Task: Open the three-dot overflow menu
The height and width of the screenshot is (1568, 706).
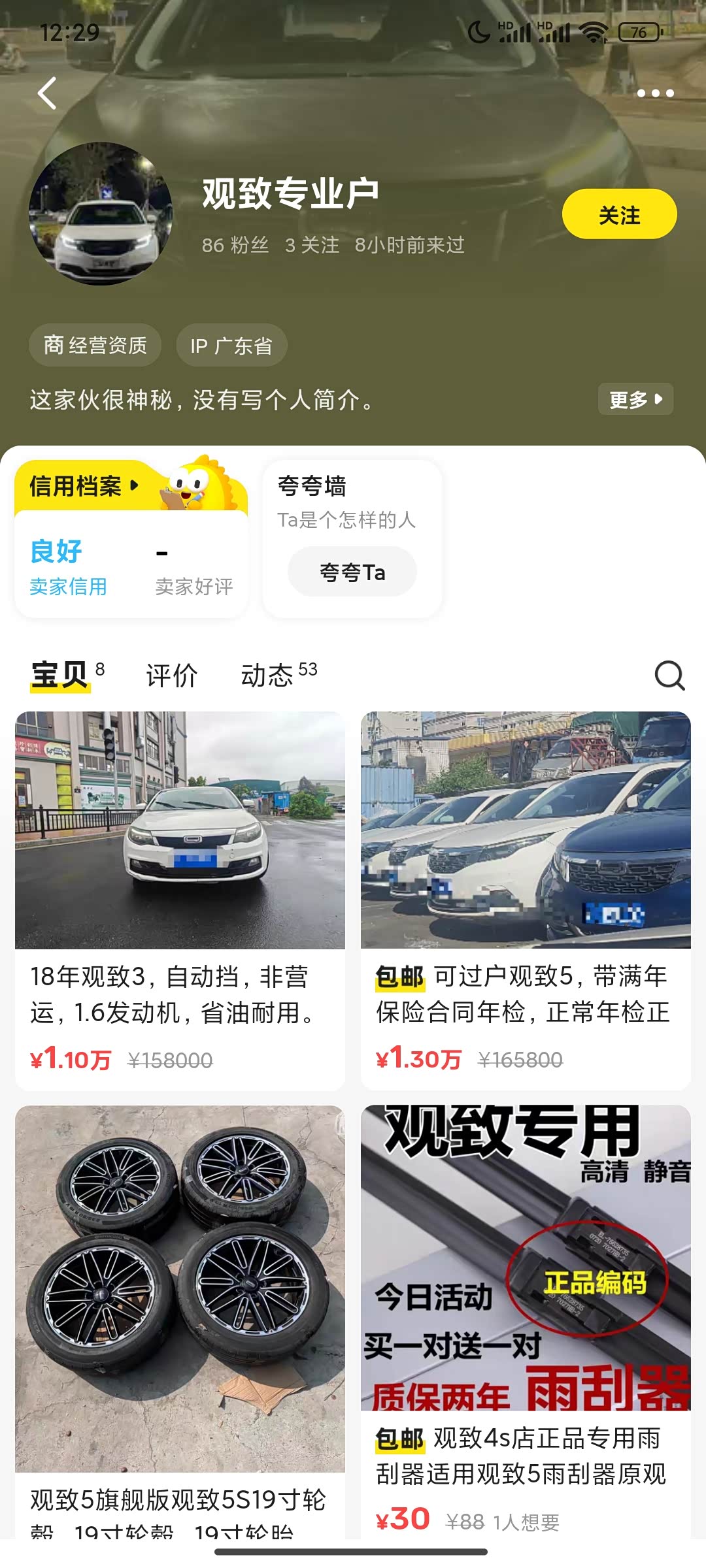Action: pyautogui.click(x=655, y=93)
